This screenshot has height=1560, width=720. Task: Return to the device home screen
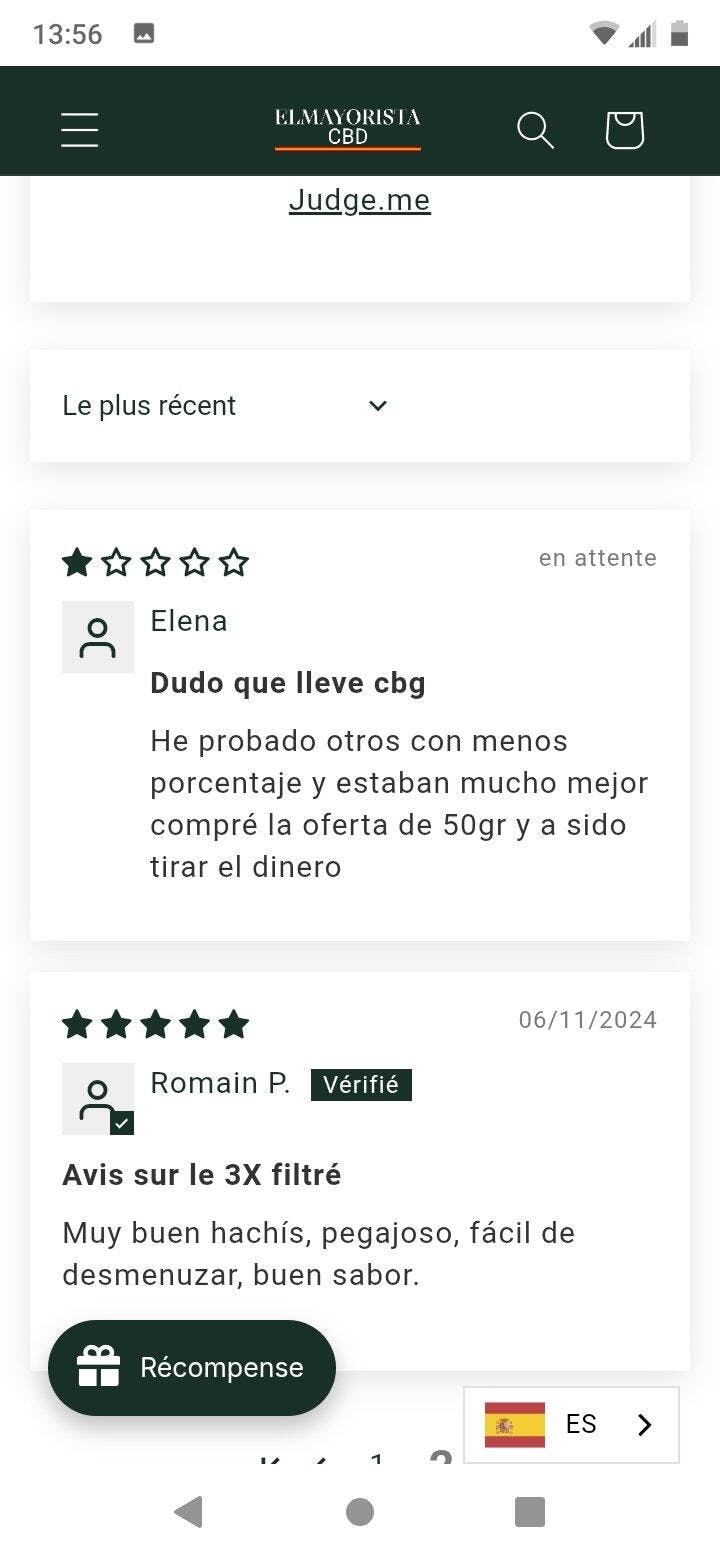coord(360,1511)
